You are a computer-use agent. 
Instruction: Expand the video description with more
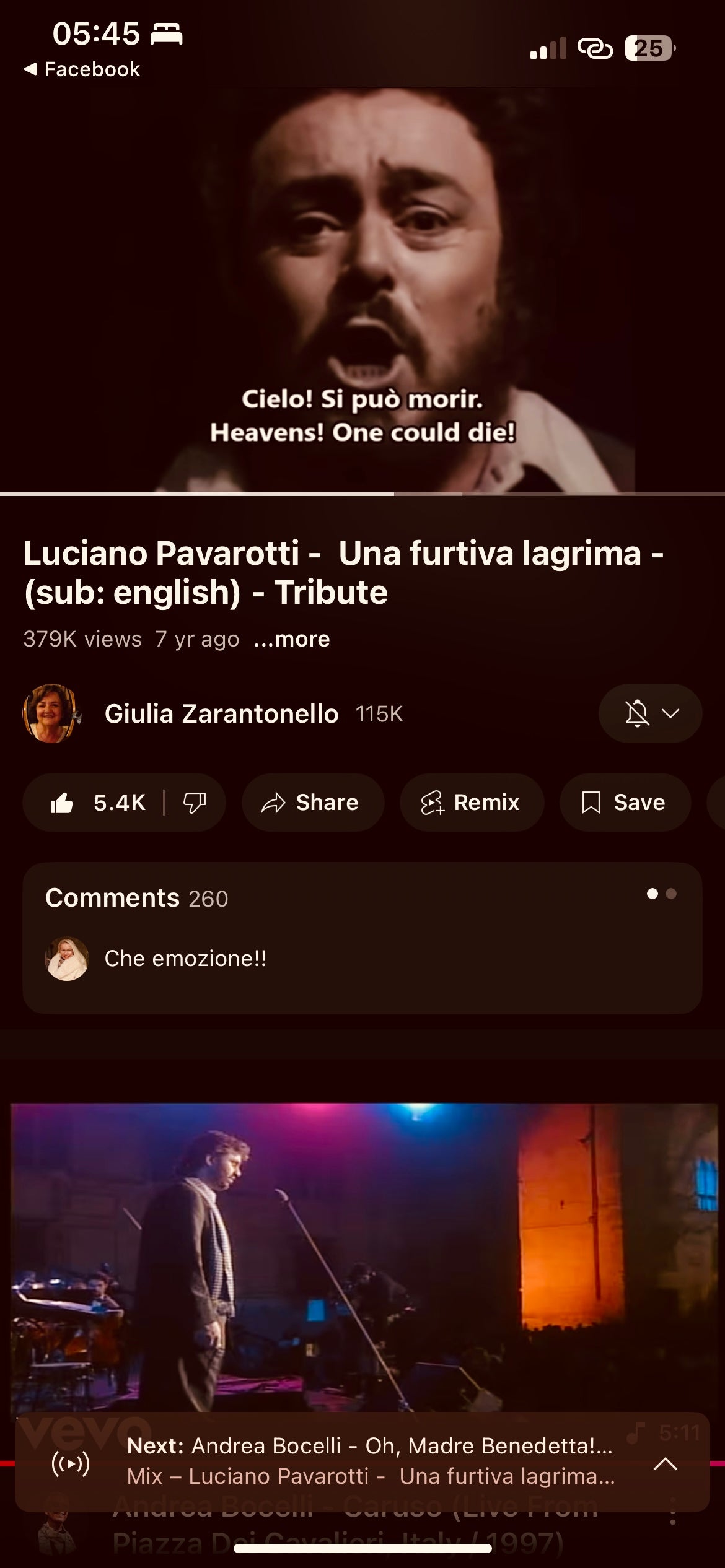click(291, 639)
